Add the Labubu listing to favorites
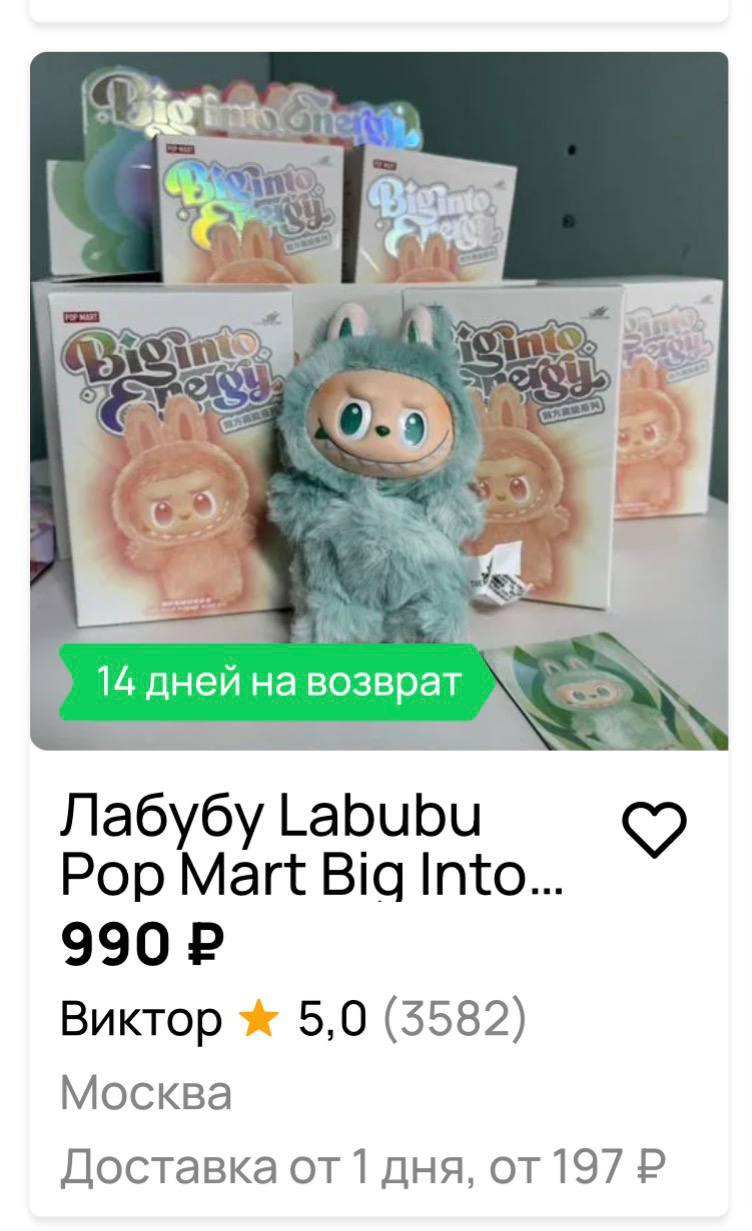Image resolution: width=752 pixels, height=1231 pixels. pyautogui.click(x=655, y=830)
